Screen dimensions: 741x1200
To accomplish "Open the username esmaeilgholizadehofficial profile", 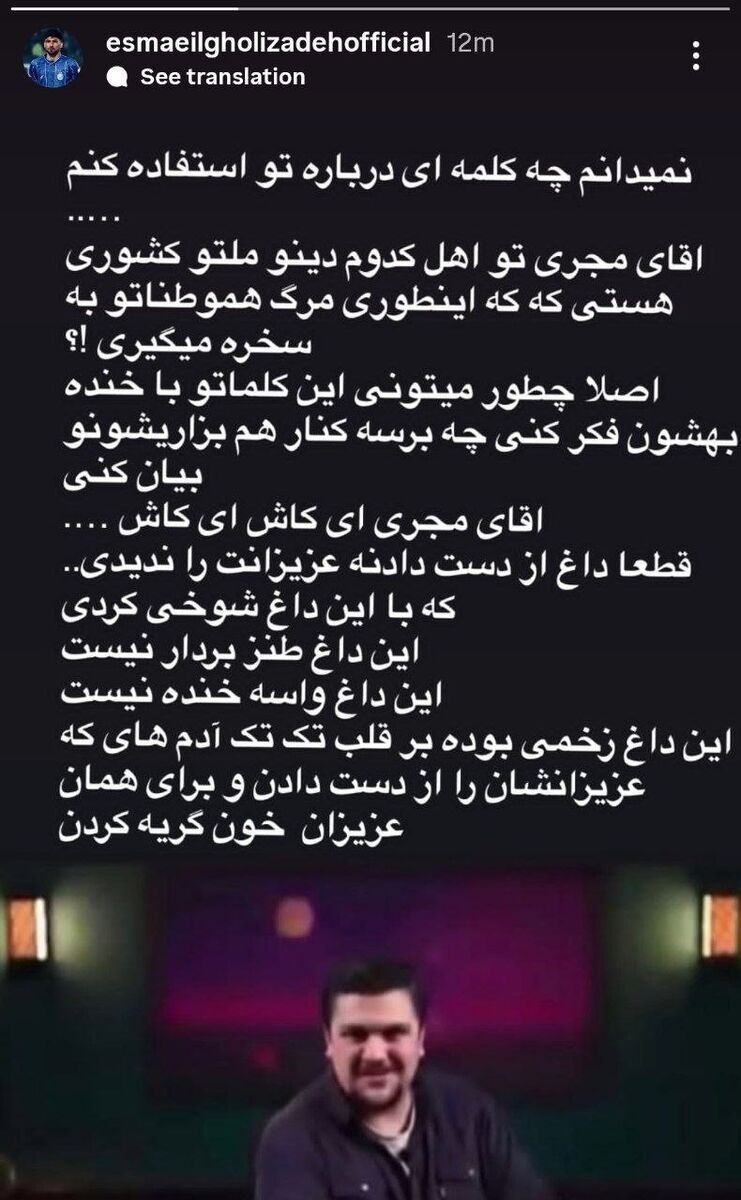I will (x=268, y=40).
